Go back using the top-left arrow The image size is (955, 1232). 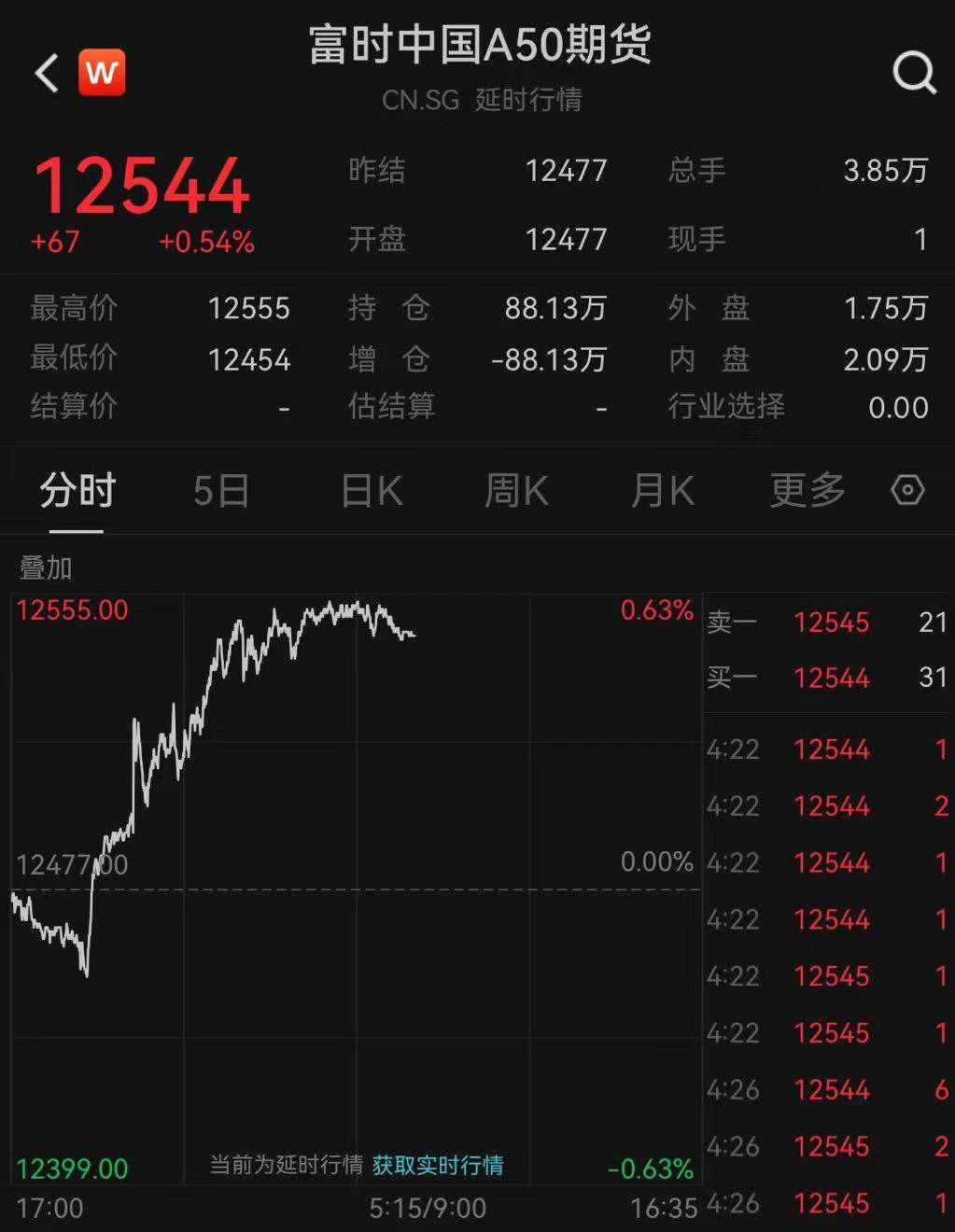pos(46,73)
